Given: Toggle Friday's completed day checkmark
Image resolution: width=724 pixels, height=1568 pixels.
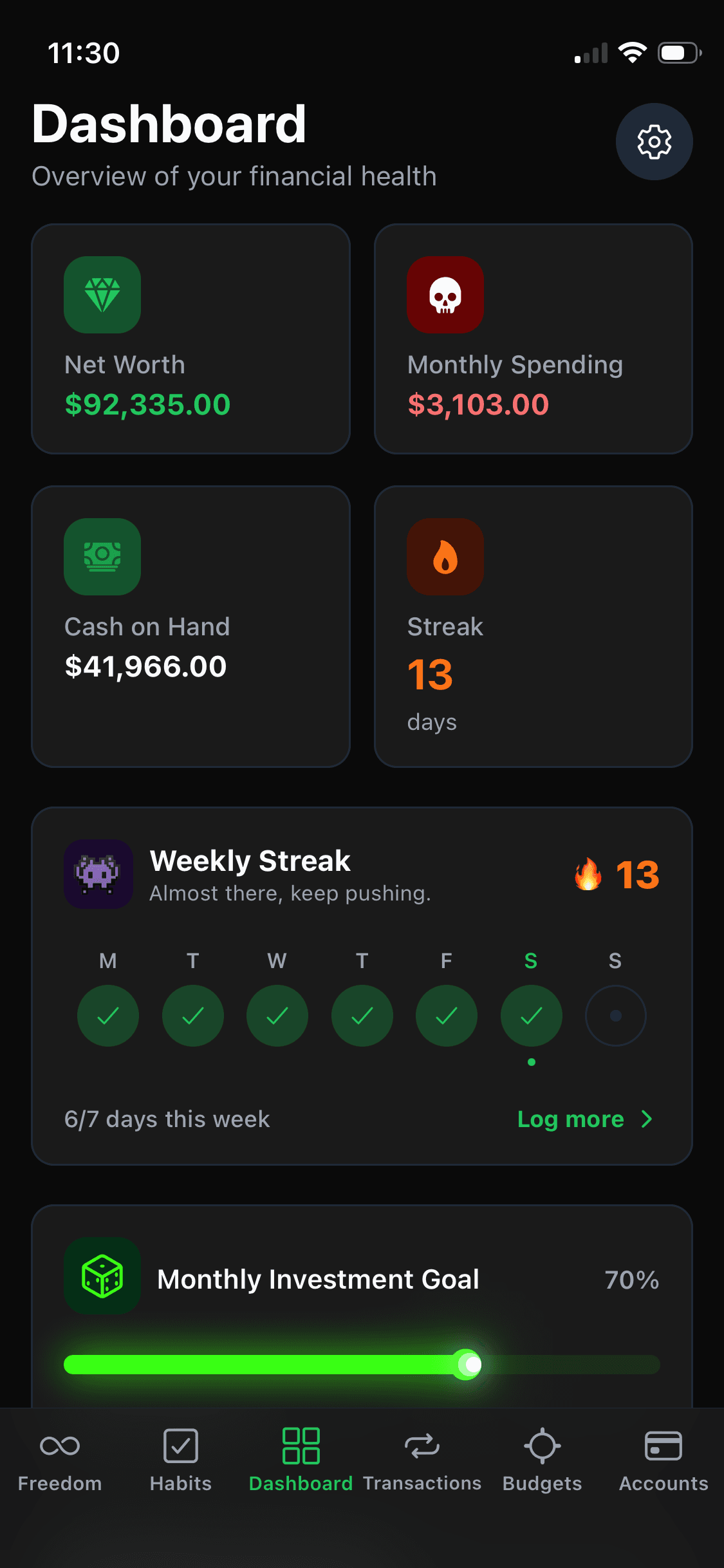Looking at the screenshot, I should [446, 1015].
